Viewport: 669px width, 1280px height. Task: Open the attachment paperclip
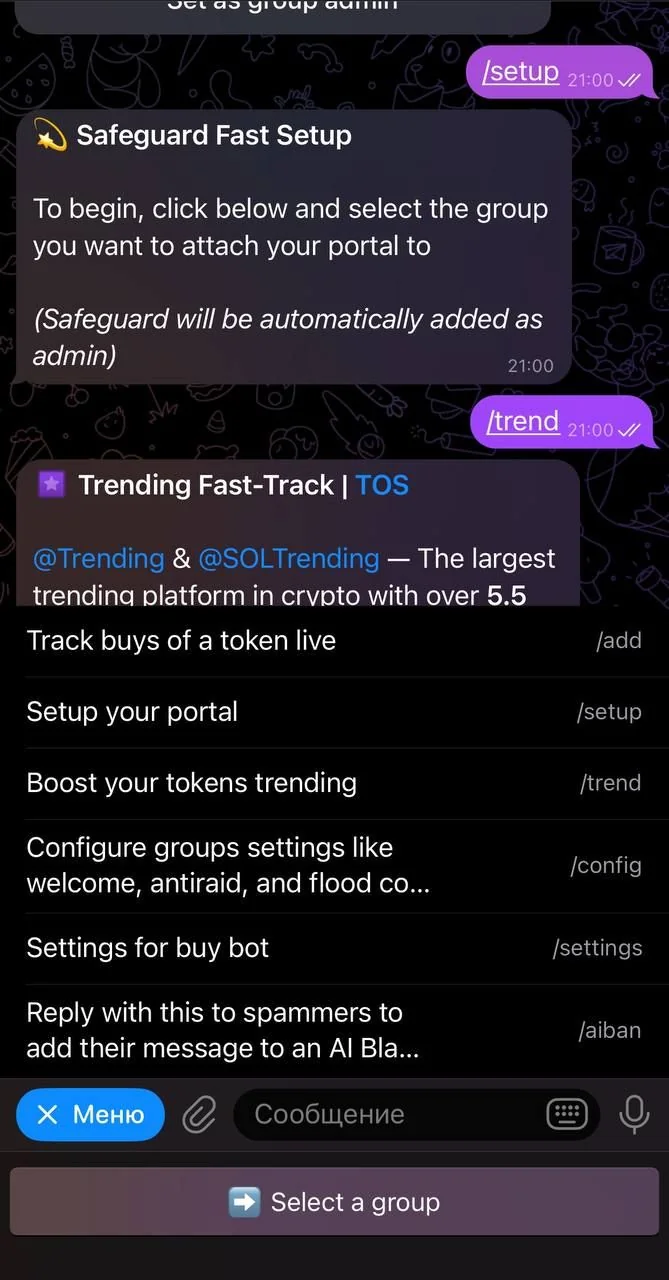pyautogui.click(x=199, y=1114)
